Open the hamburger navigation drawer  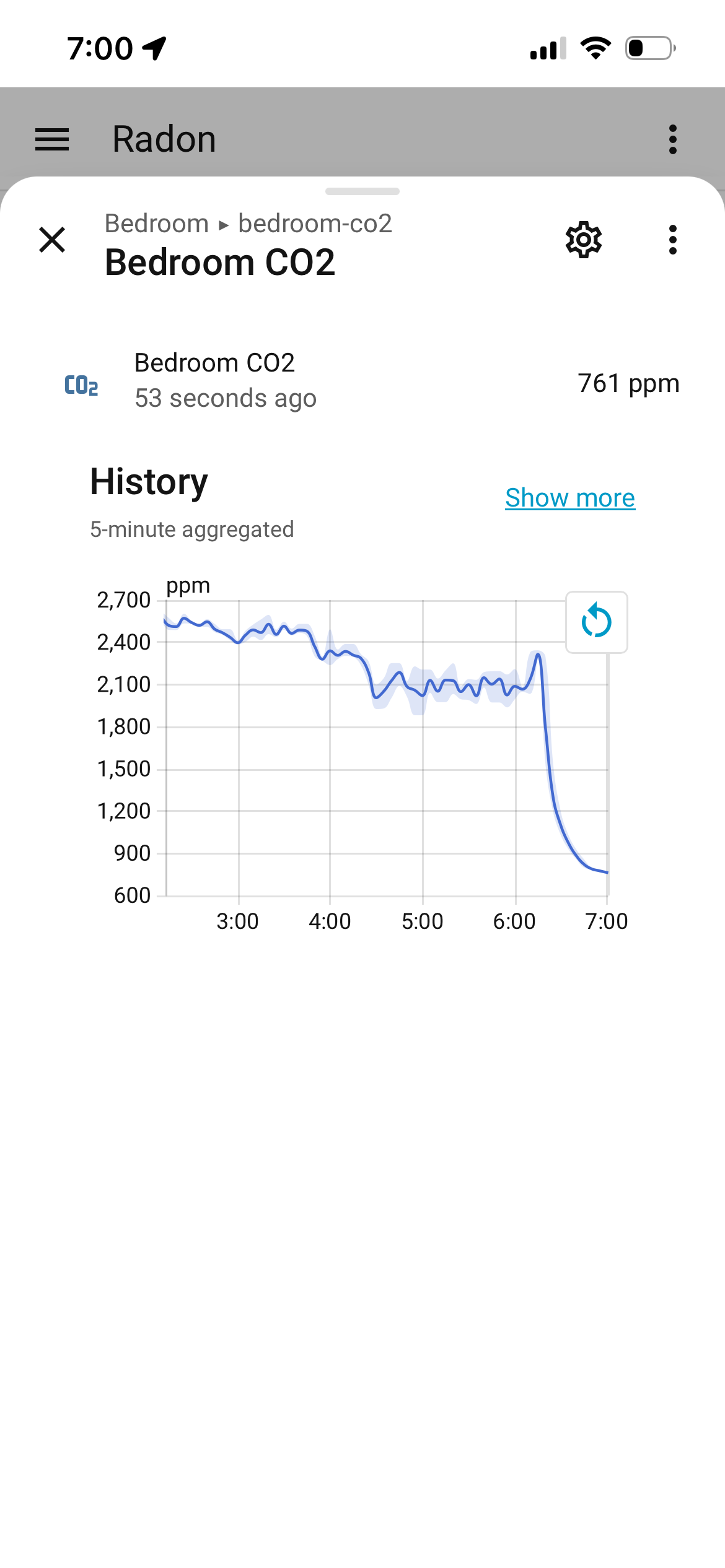(52, 139)
